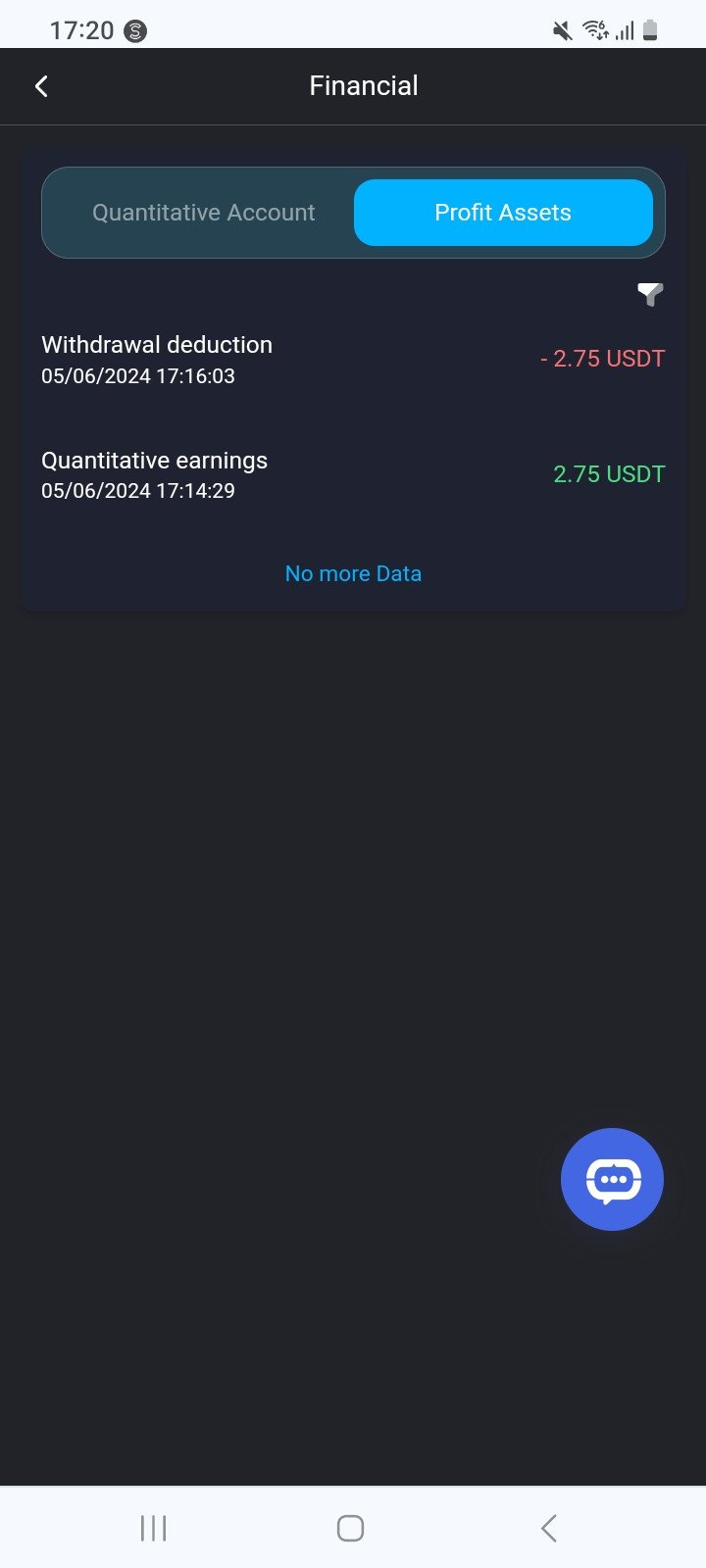Go back from the Financial screen
The width and height of the screenshot is (706, 1568).
pyautogui.click(x=41, y=86)
